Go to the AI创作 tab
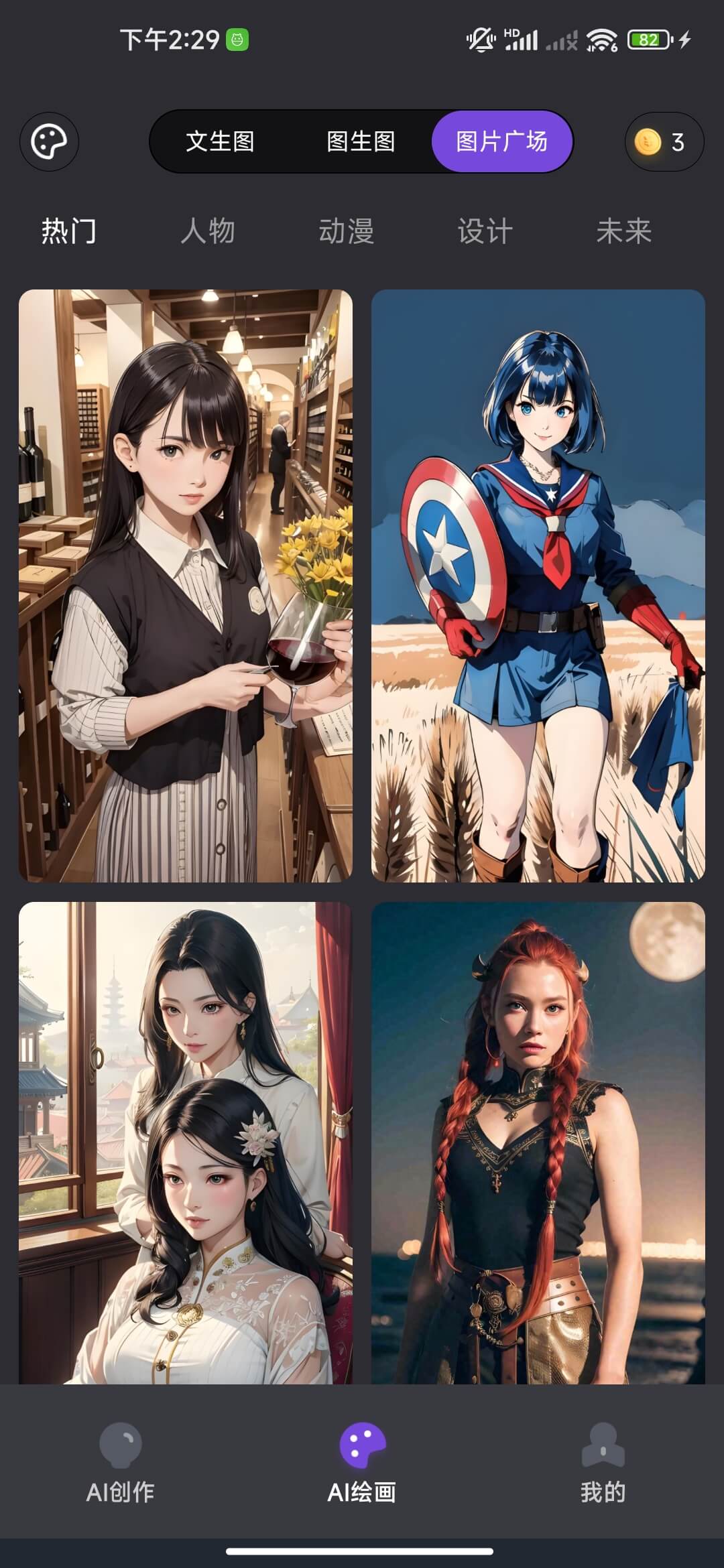Image resolution: width=724 pixels, height=1568 pixels. [121, 1463]
